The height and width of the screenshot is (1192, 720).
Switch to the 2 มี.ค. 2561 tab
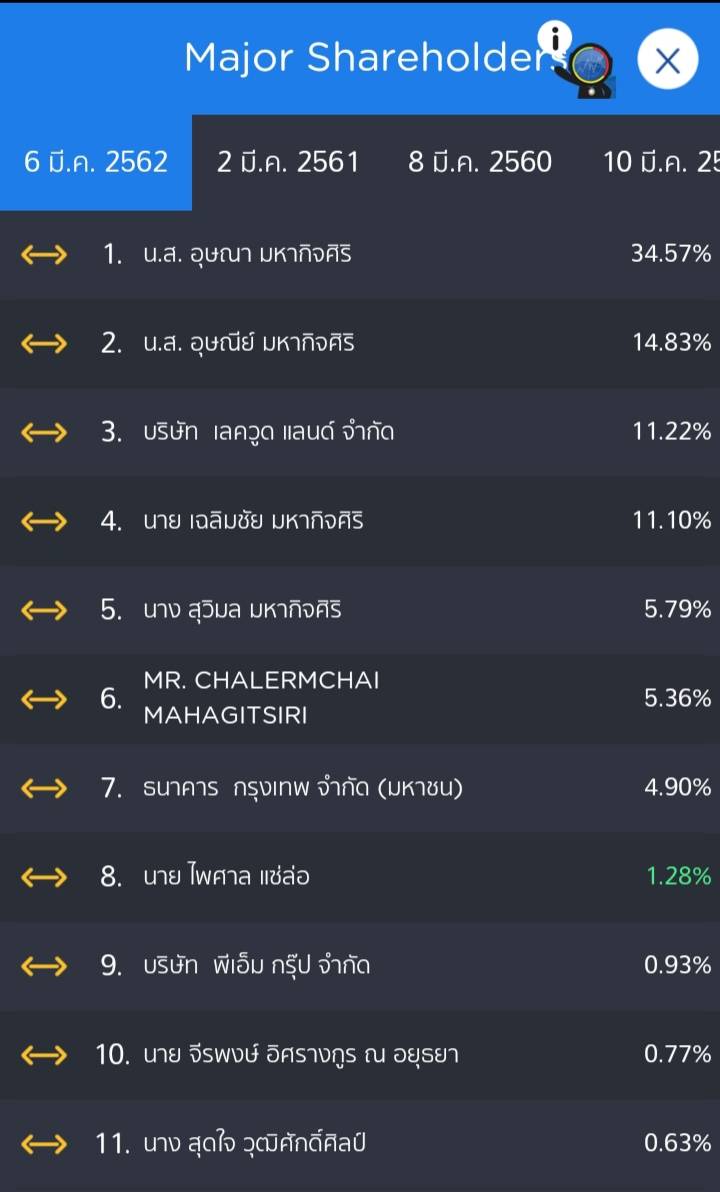(288, 162)
